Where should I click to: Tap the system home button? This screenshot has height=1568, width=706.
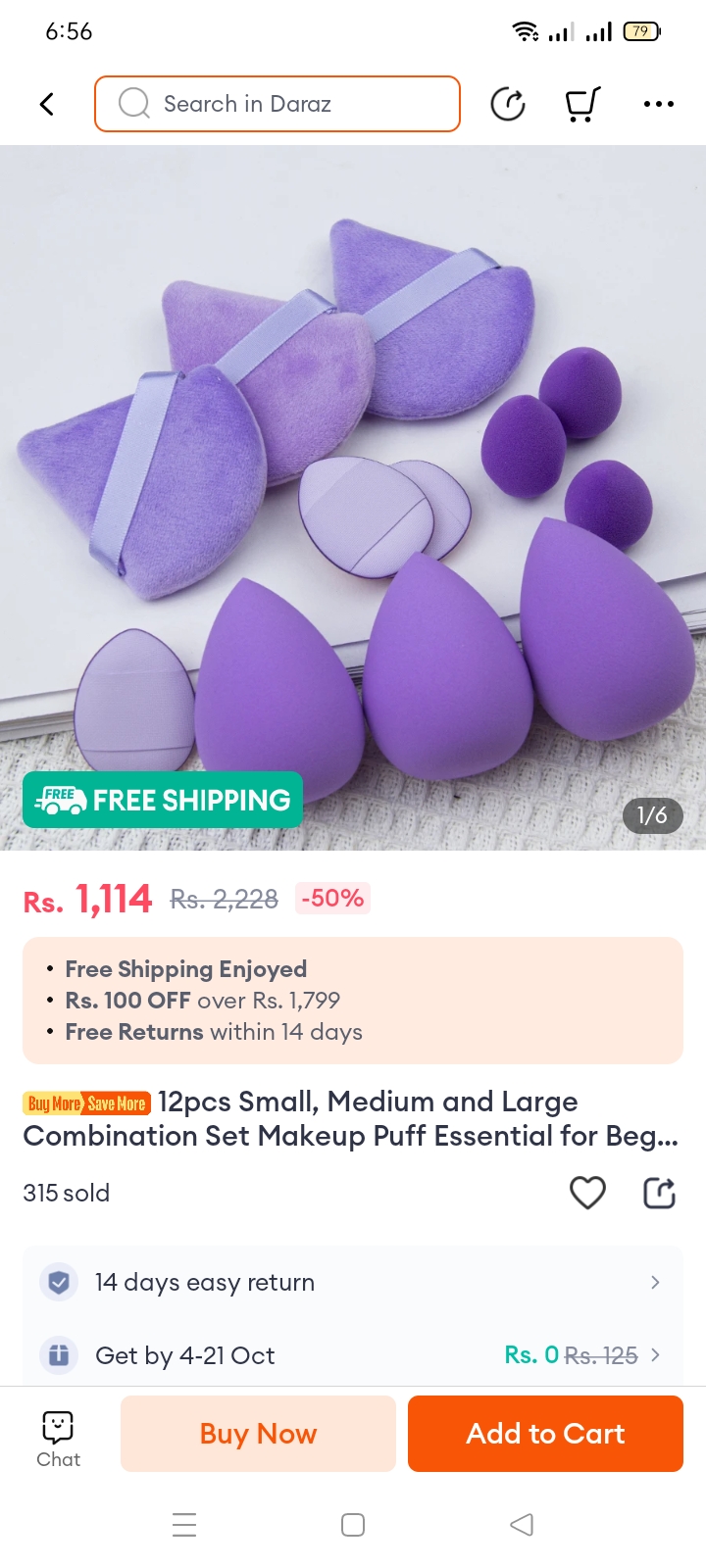353,1525
